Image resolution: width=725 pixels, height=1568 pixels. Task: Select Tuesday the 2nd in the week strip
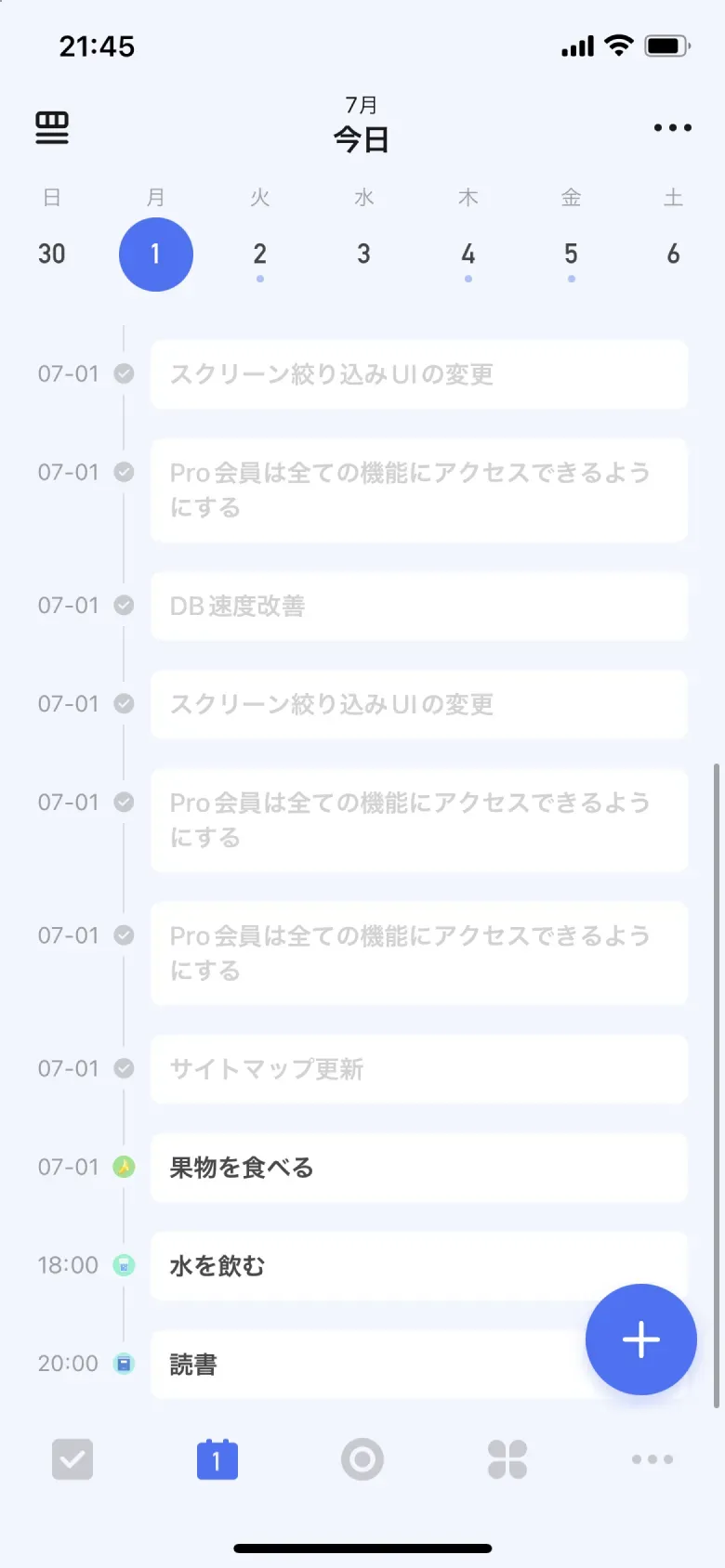(259, 254)
